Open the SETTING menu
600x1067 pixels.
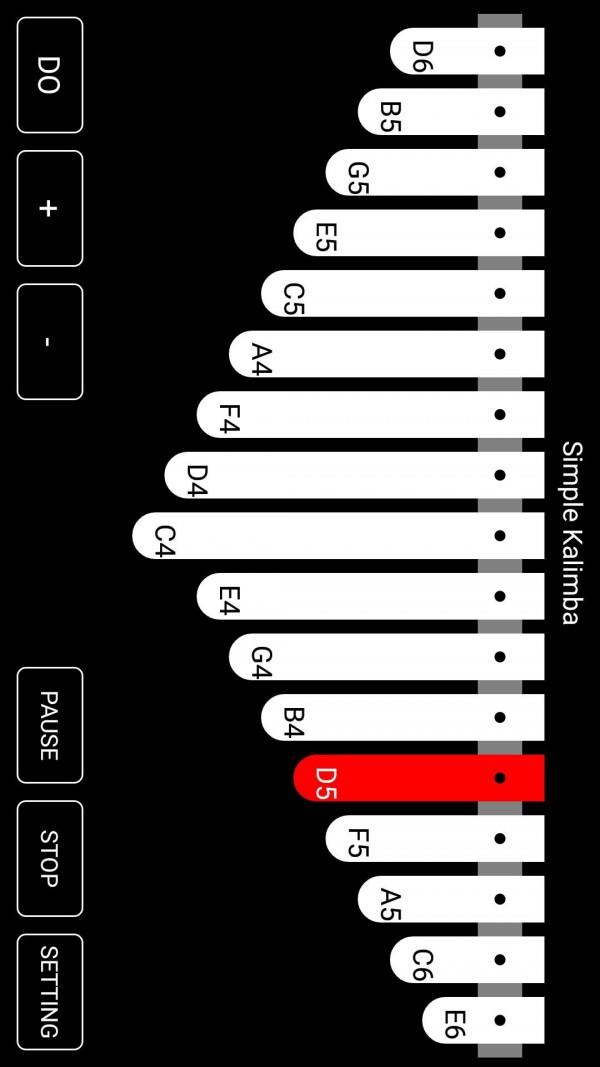pyautogui.click(x=49, y=991)
